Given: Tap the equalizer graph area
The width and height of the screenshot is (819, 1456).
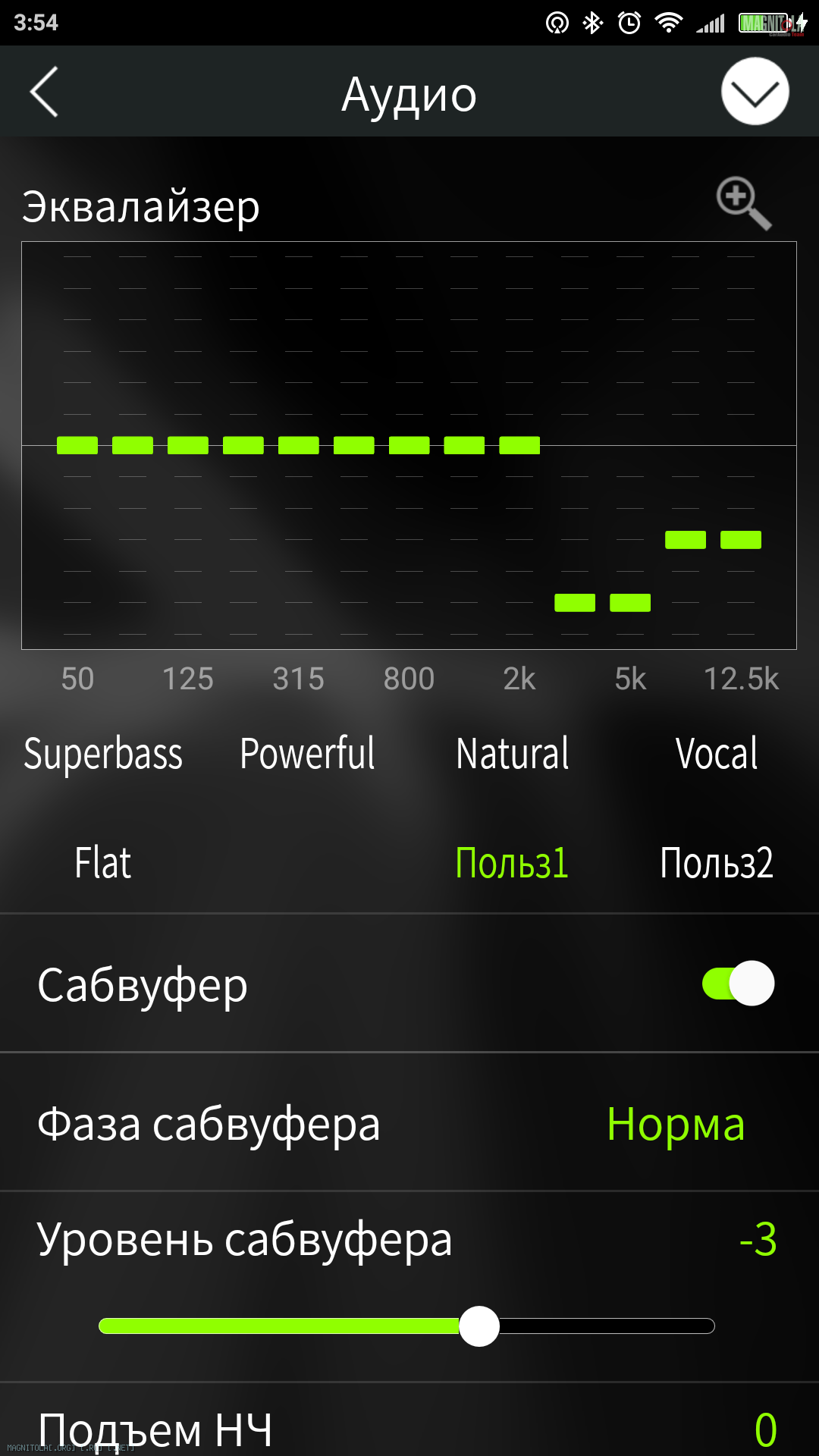Looking at the screenshot, I should [x=409, y=445].
